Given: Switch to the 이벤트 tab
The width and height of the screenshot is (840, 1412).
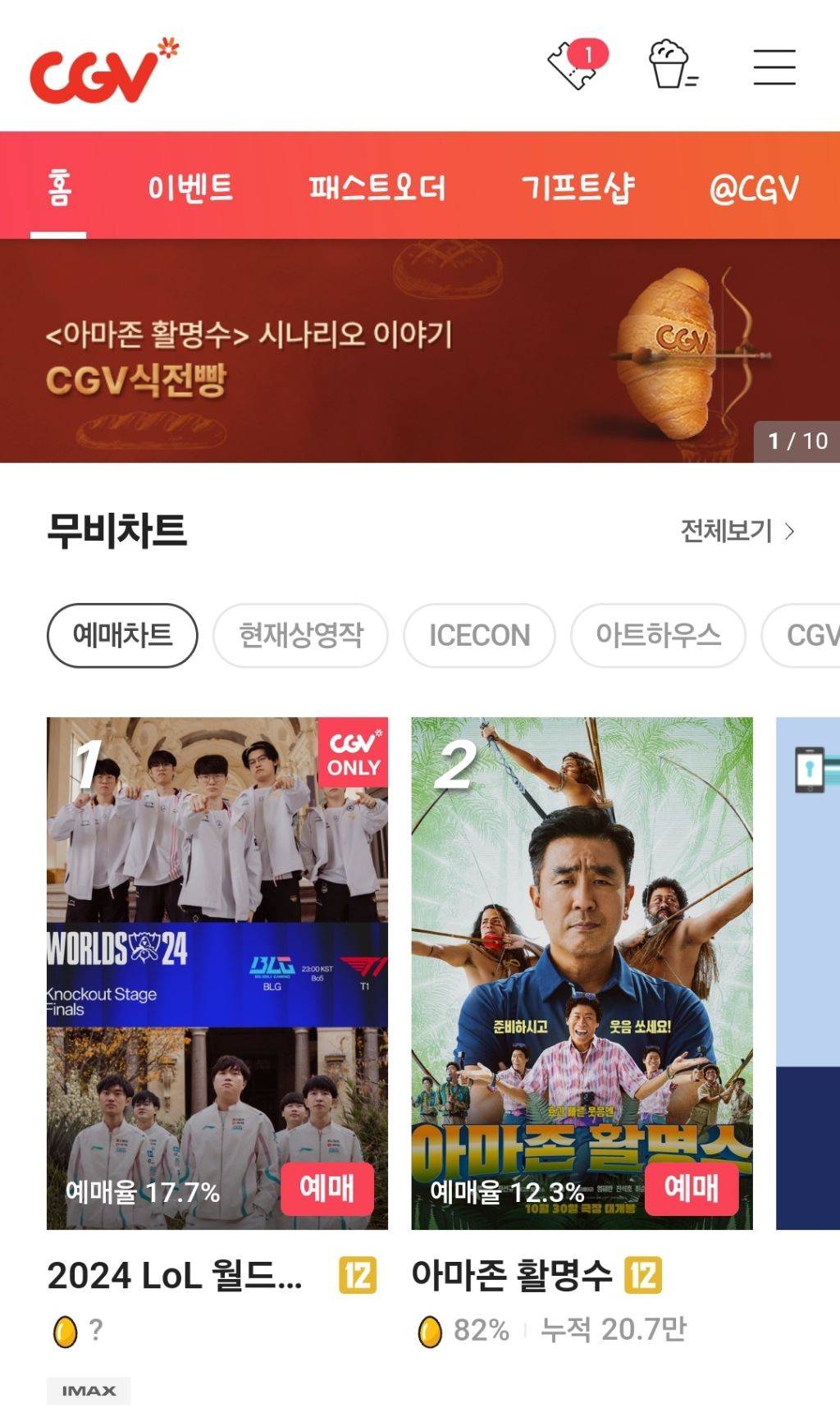Looking at the screenshot, I should pyautogui.click(x=191, y=189).
